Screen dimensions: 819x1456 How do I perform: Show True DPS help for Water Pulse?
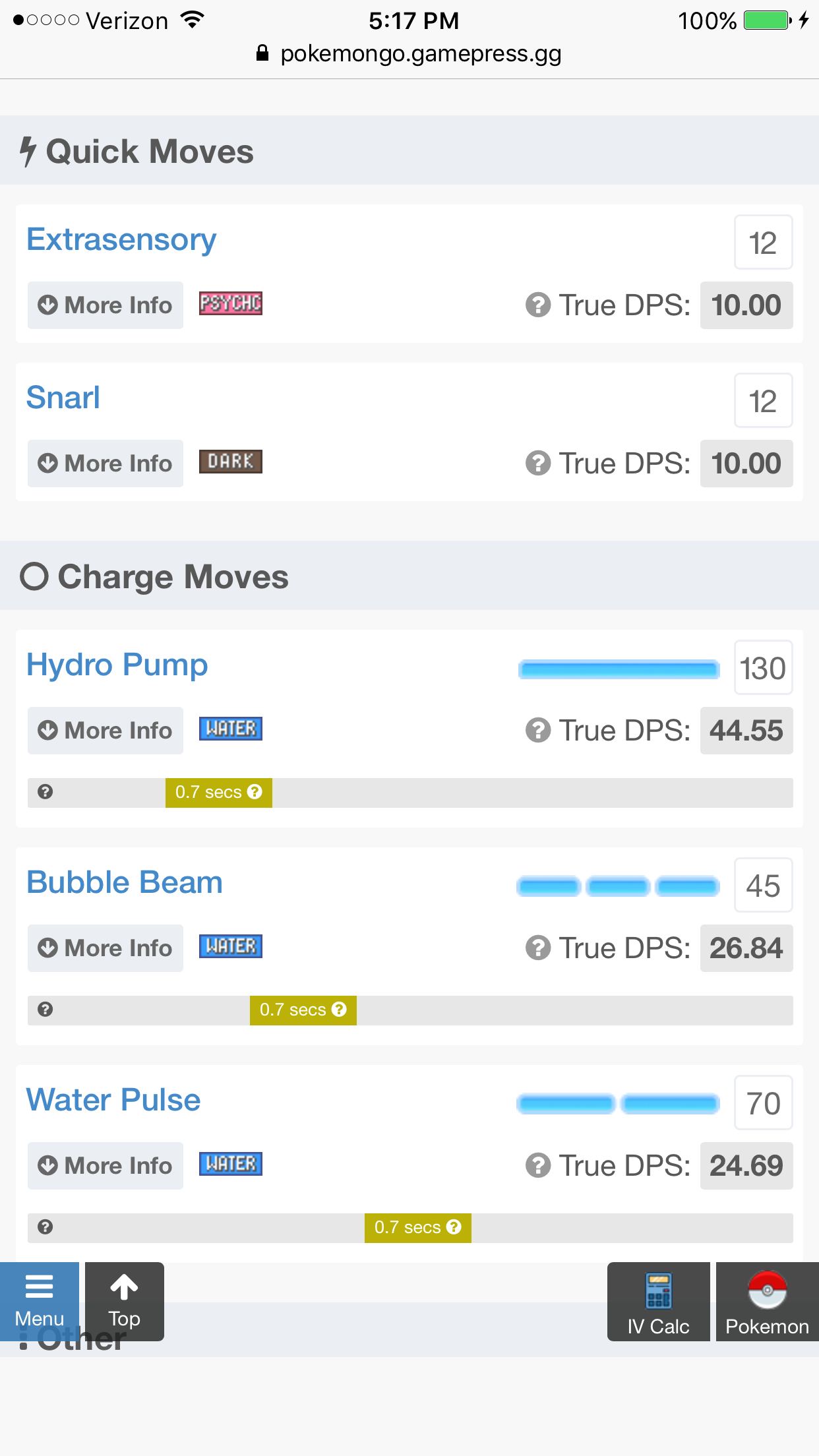point(538,1166)
